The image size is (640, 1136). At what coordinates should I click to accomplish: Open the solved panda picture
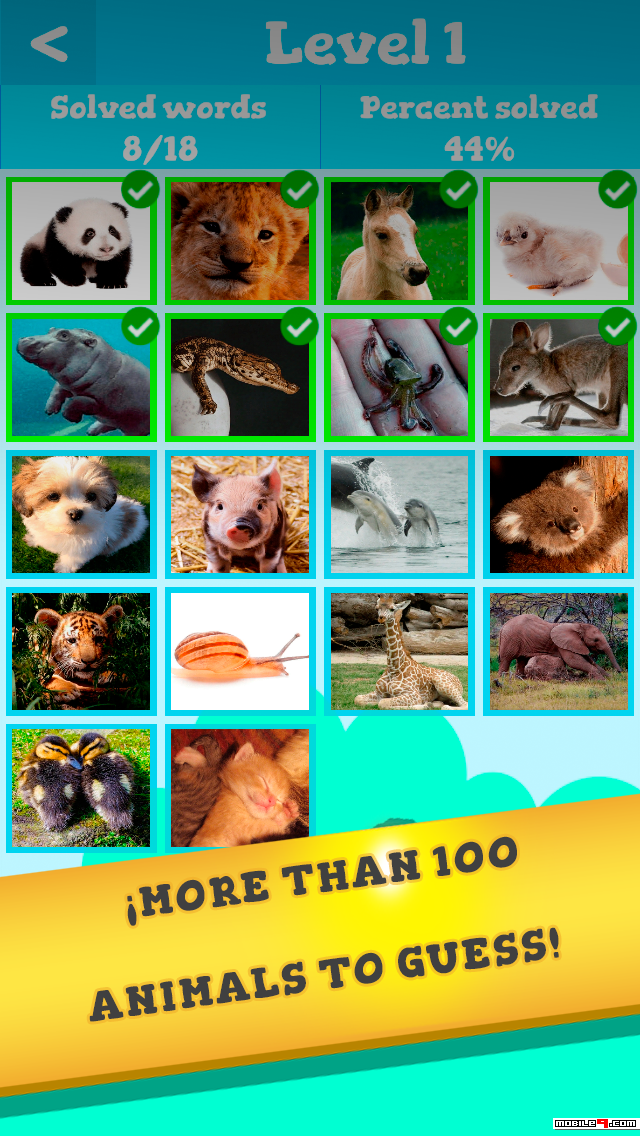(81, 241)
